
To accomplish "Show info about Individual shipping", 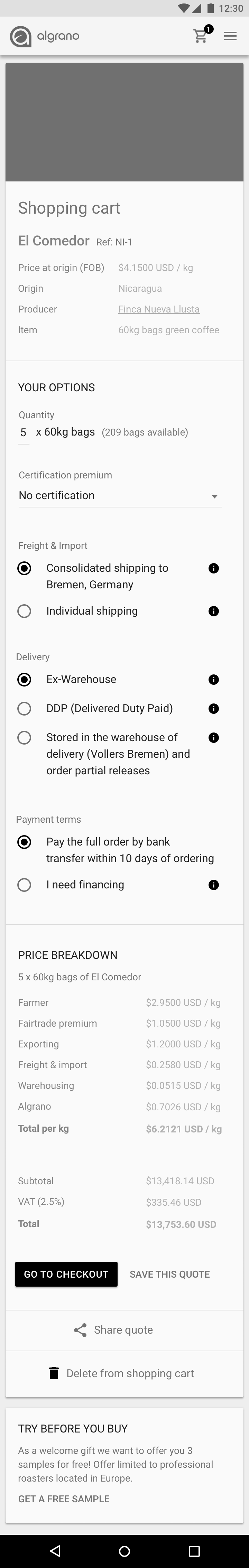I will point(214,611).
